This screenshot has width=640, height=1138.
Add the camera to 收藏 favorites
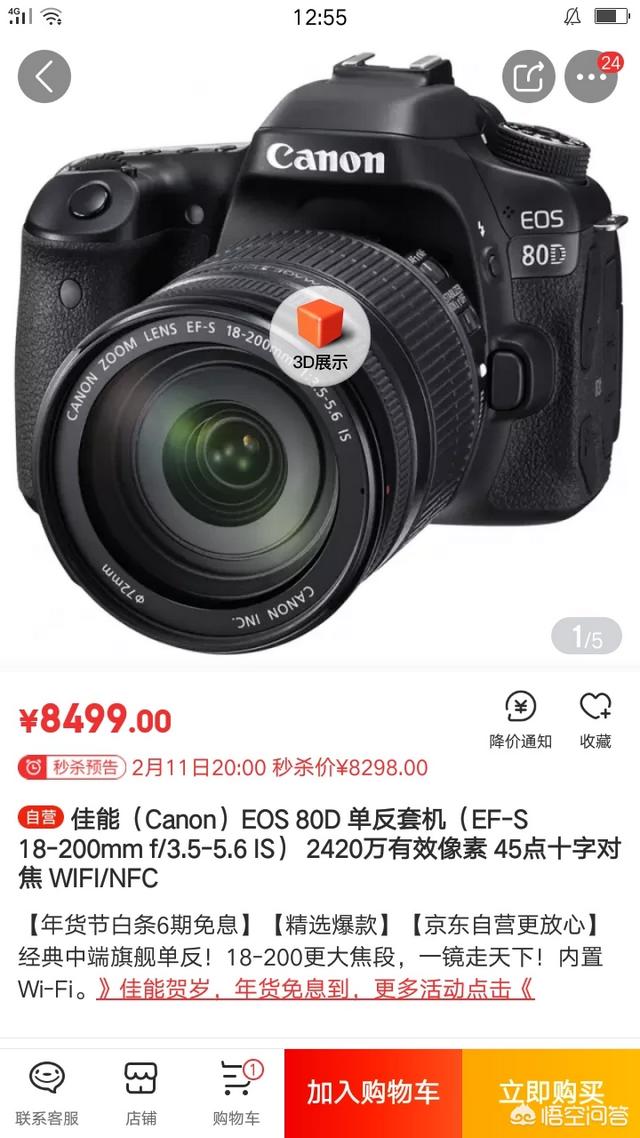[x=595, y=720]
